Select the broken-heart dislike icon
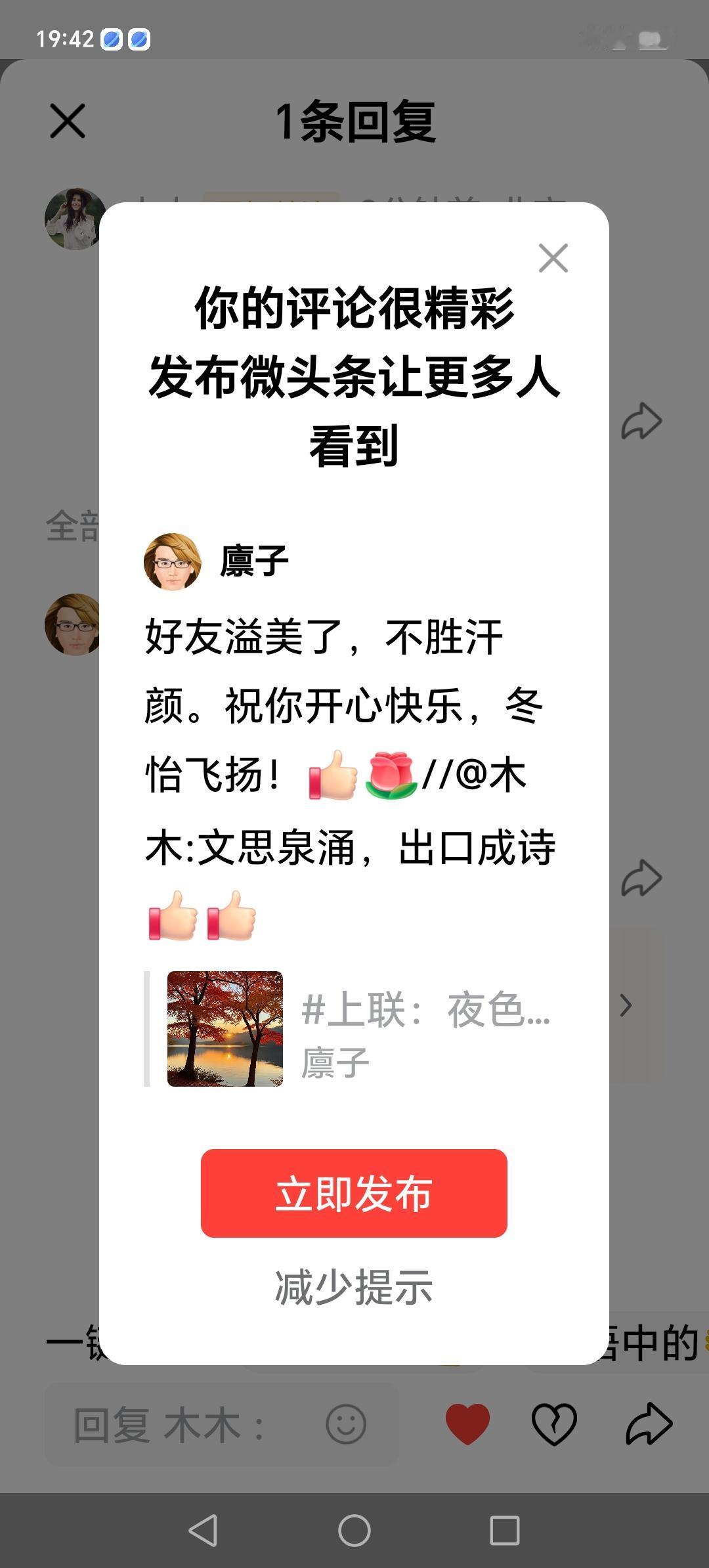 click(555, 1424)
